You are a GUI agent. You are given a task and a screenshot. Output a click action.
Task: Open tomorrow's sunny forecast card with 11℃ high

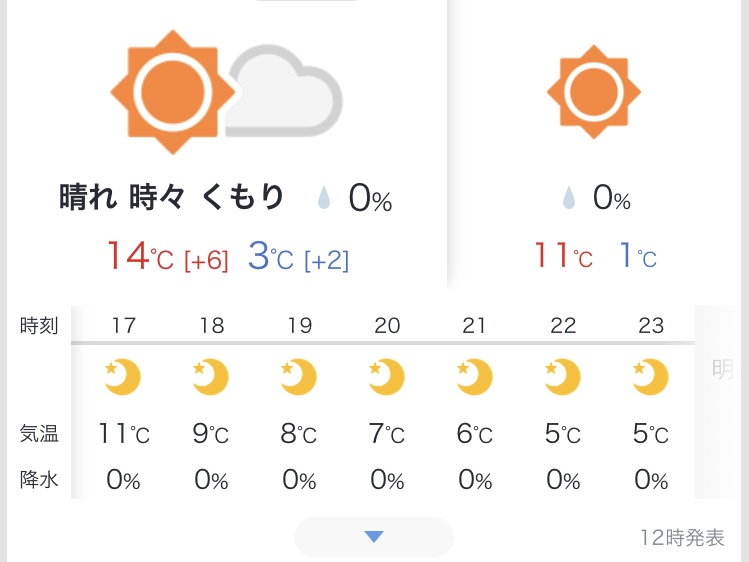594,150
